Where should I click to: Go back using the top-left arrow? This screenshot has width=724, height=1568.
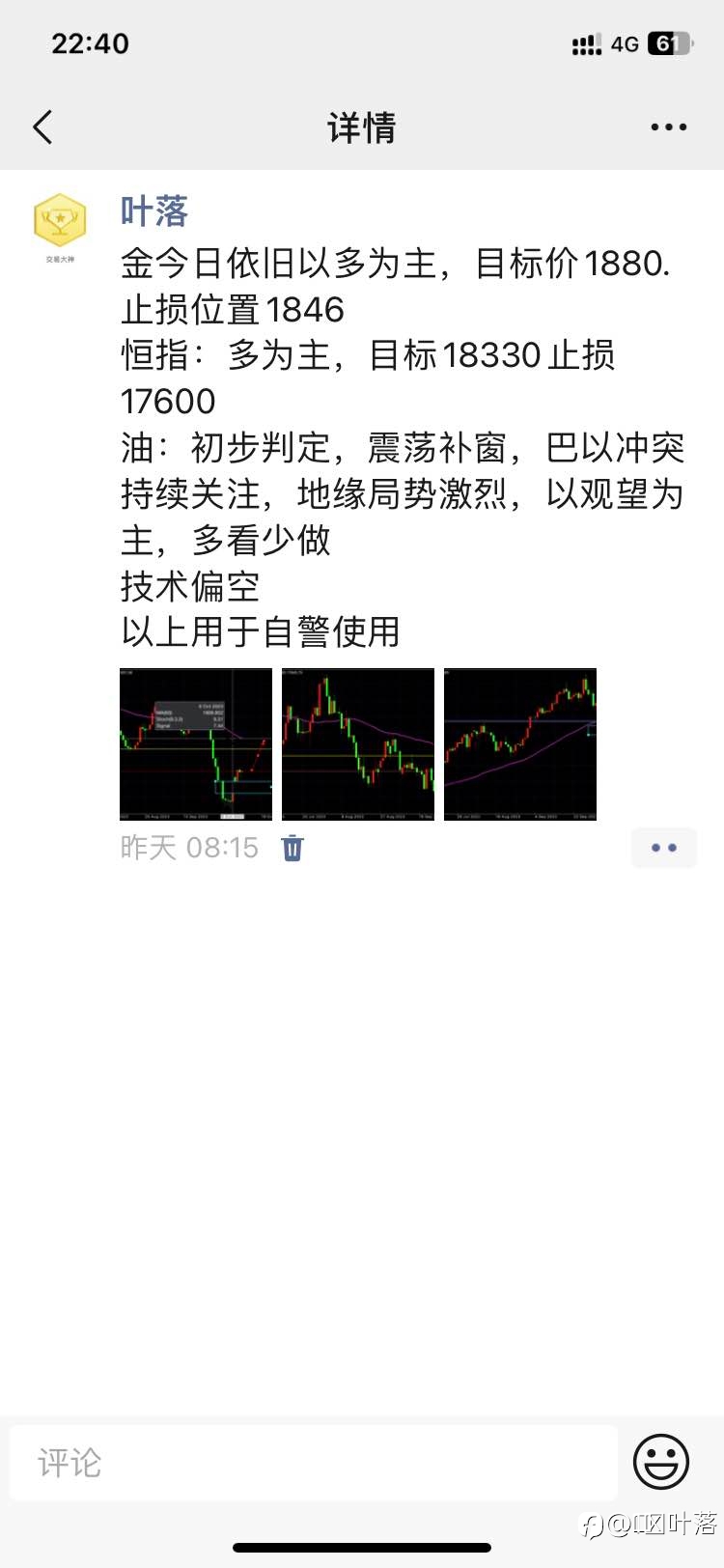pos(42,127)
